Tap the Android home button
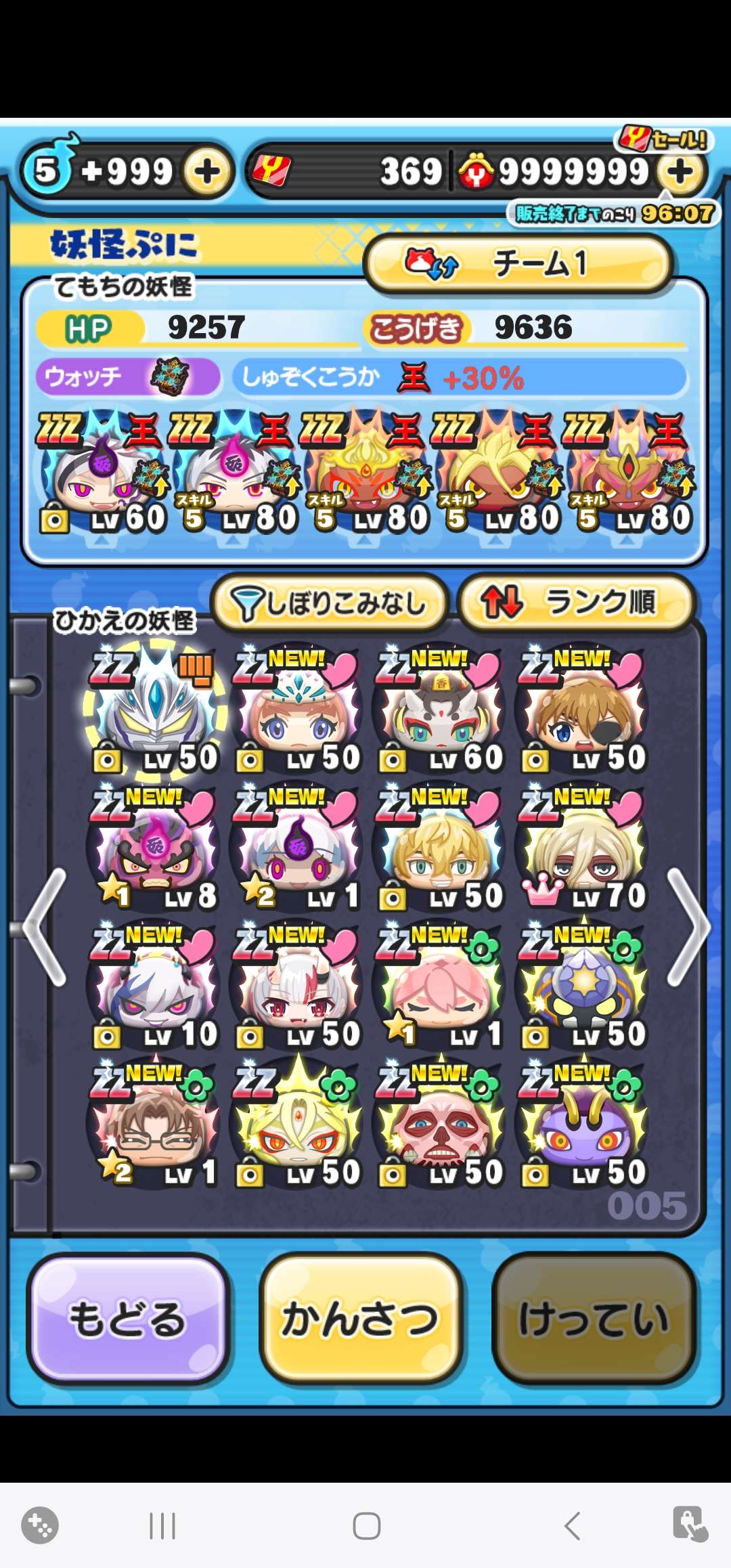The width and height of the screenshot is (731, 1568). click(366, 1526)
